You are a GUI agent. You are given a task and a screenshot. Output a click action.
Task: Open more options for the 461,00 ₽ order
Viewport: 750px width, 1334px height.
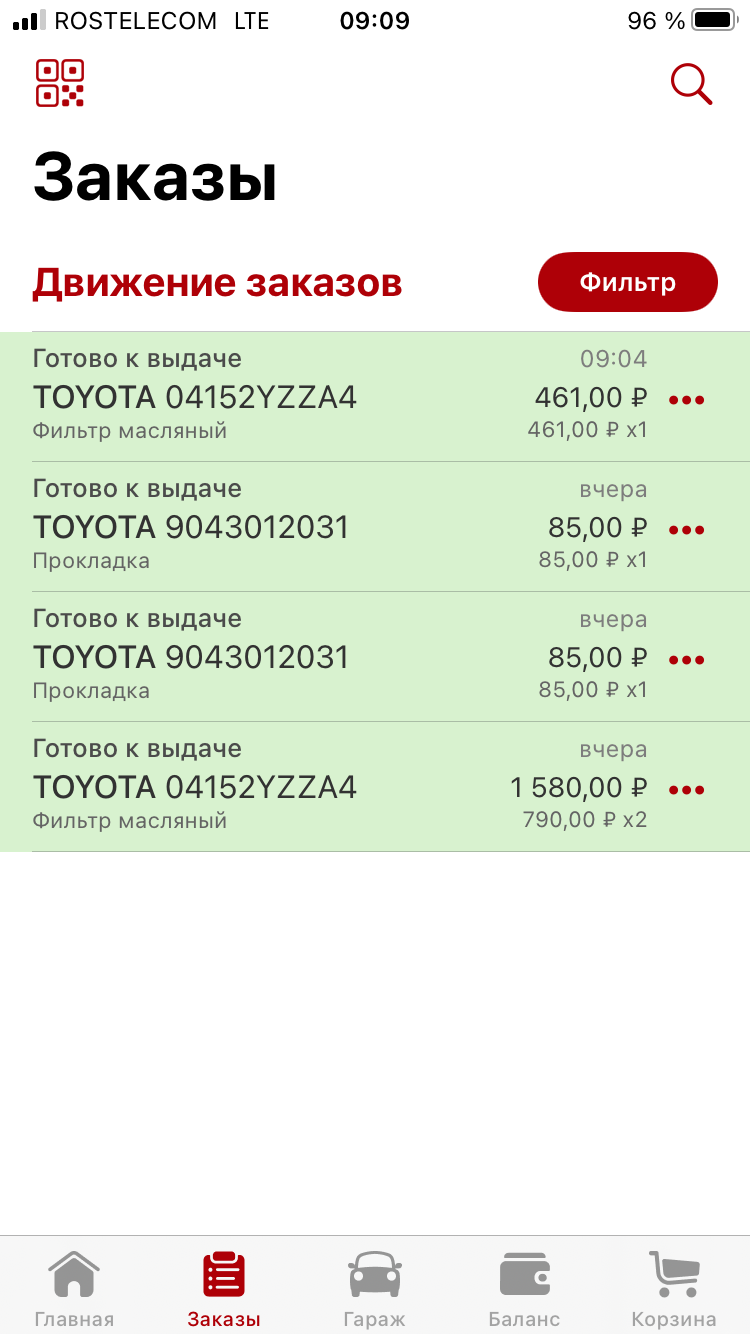click(687, 400)
